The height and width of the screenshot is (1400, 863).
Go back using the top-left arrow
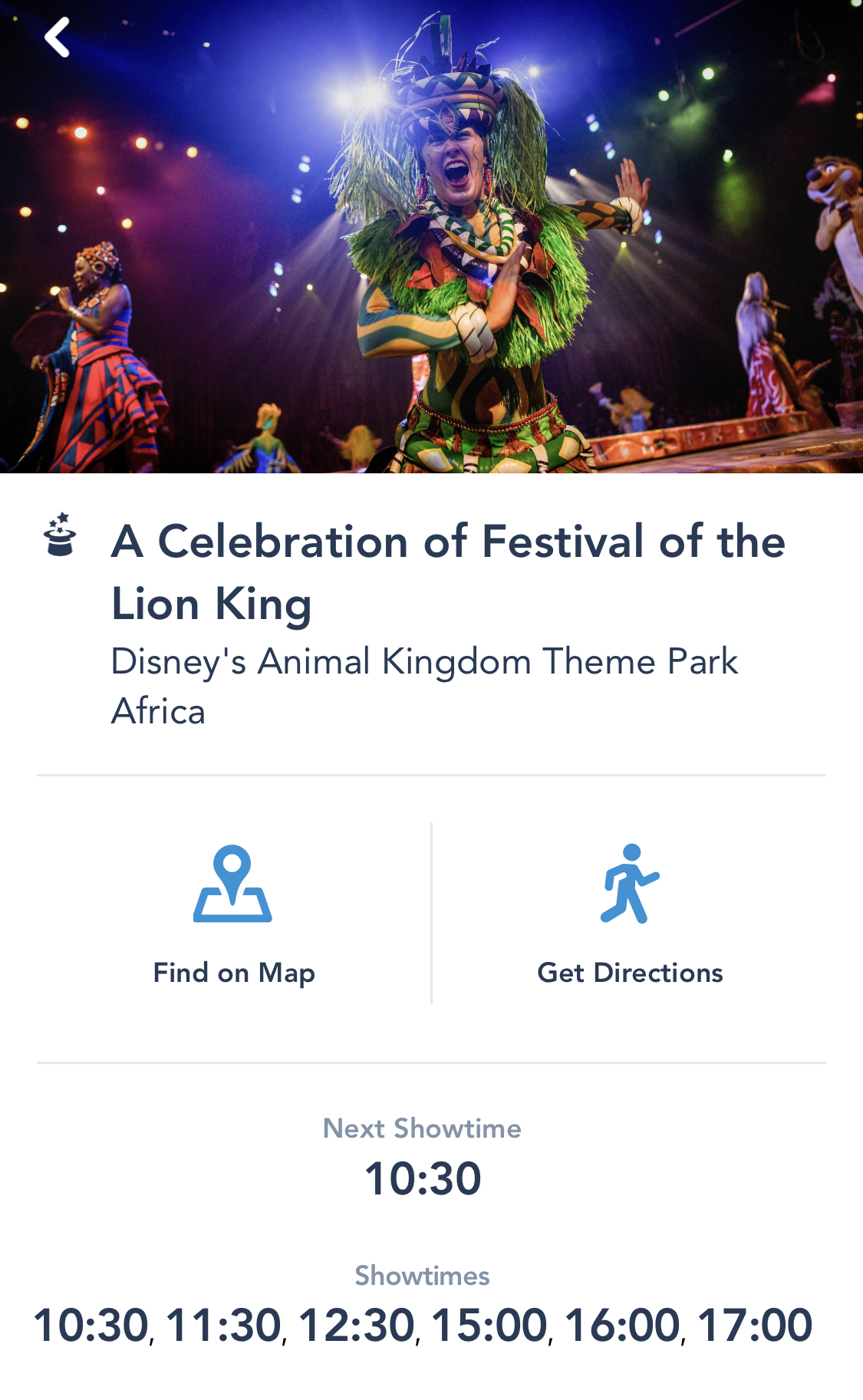click(x=58, y=38)
